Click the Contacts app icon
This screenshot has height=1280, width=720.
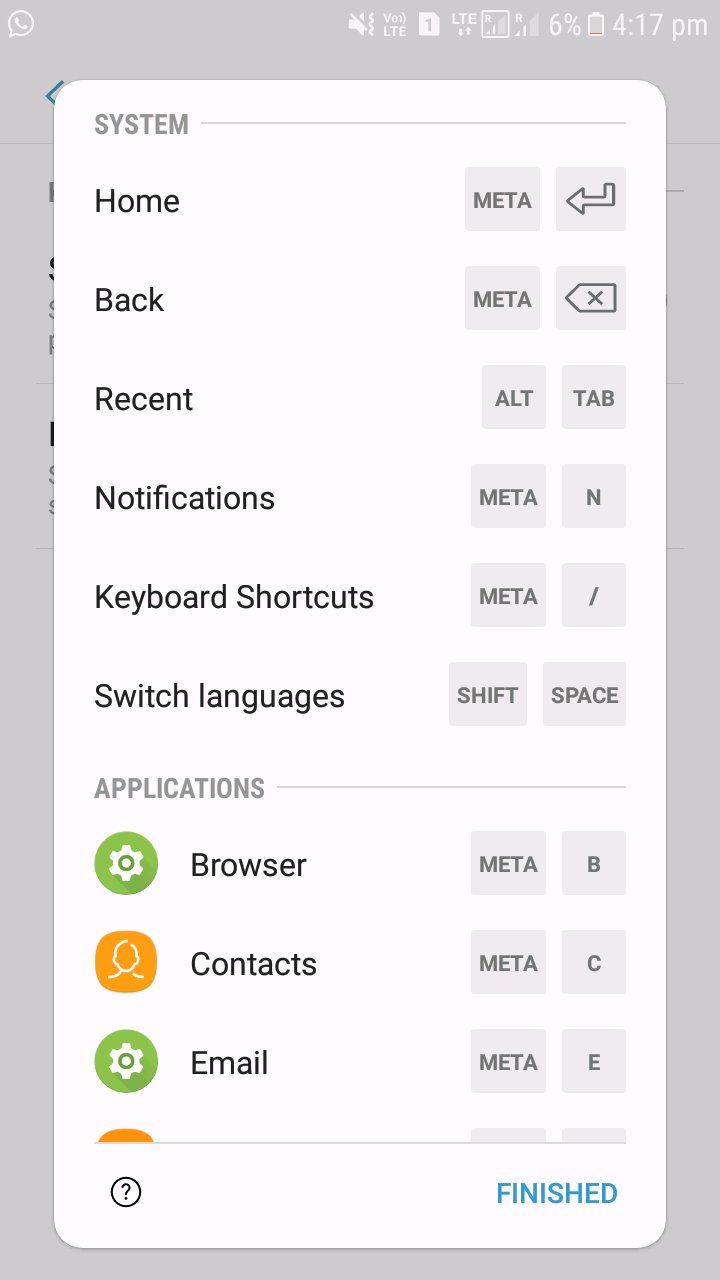tap(126, 961)
